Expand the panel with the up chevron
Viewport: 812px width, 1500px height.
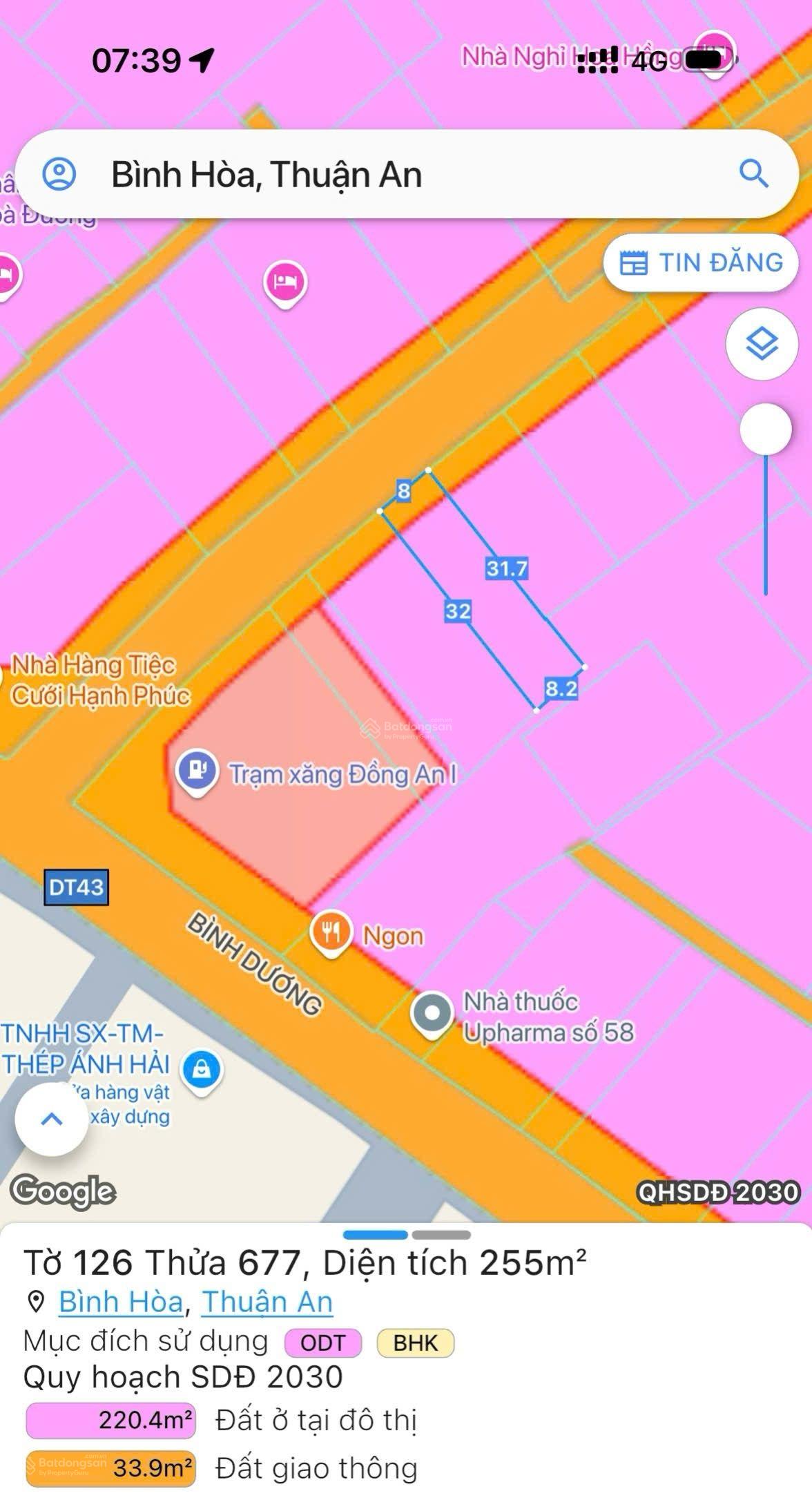[52, 1118]
